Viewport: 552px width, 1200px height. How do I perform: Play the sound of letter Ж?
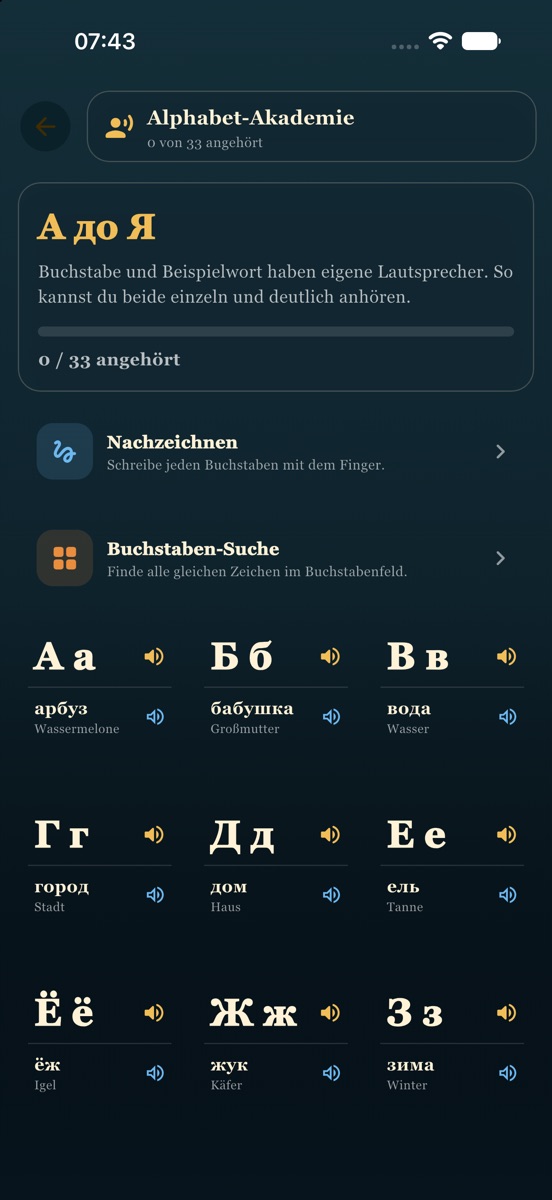[330, 1013]
